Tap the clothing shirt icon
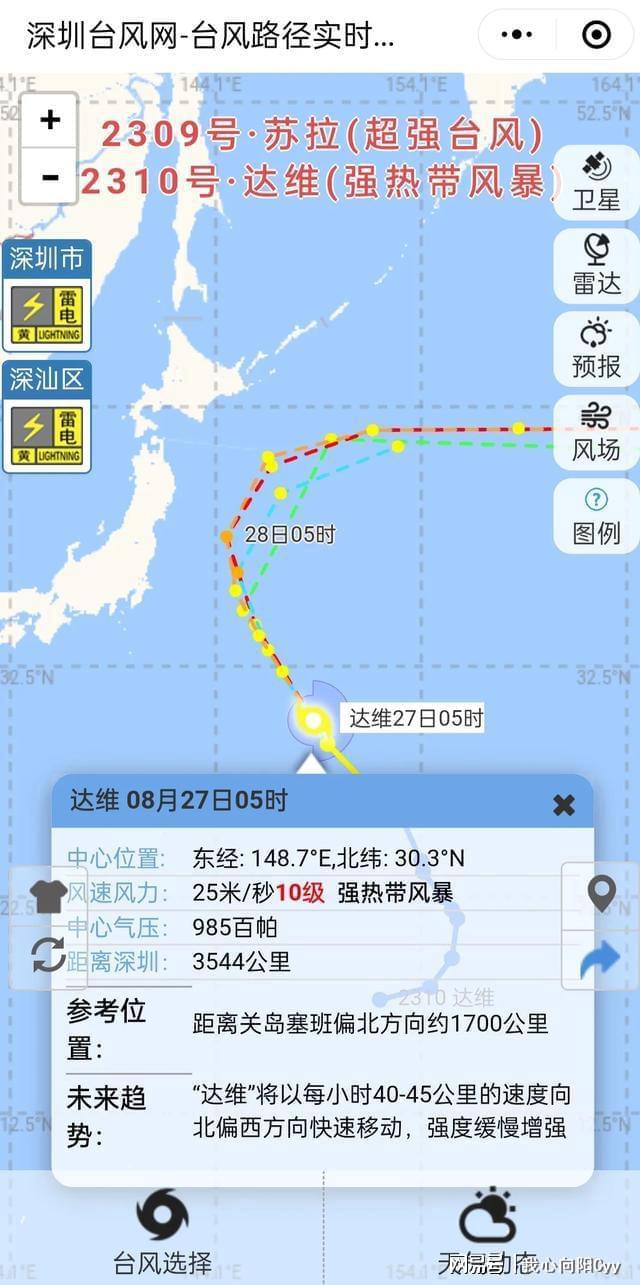This screenshot has width=640, height=1285. [x=48, y=894]
